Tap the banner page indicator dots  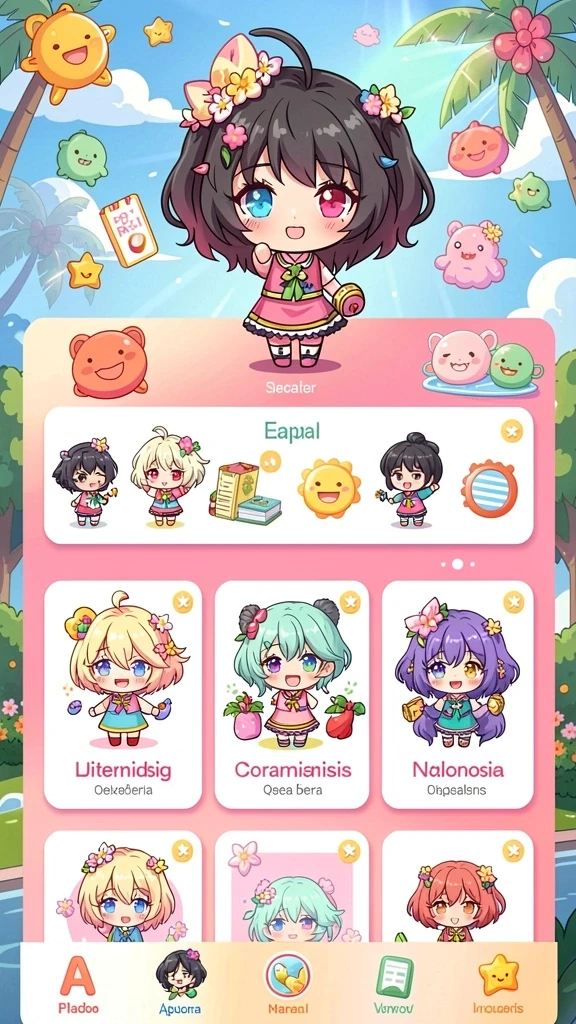point(458,564)
